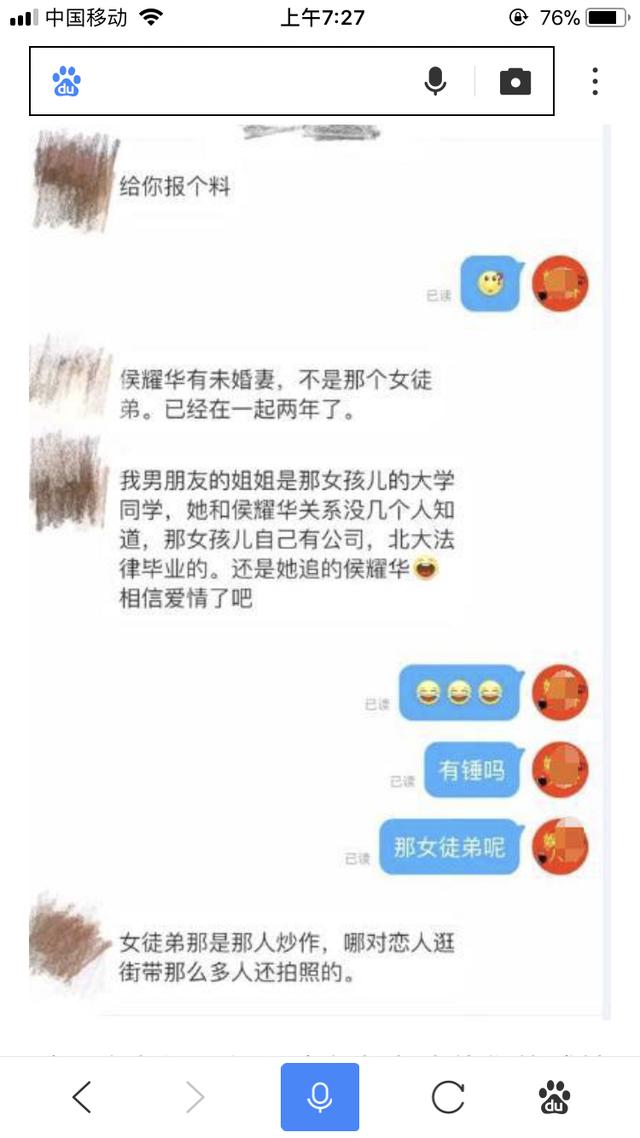Start voice search with the search-bar microphone
The height and width of the screenshot is (1138, 640).
click(x=435, y=81)
